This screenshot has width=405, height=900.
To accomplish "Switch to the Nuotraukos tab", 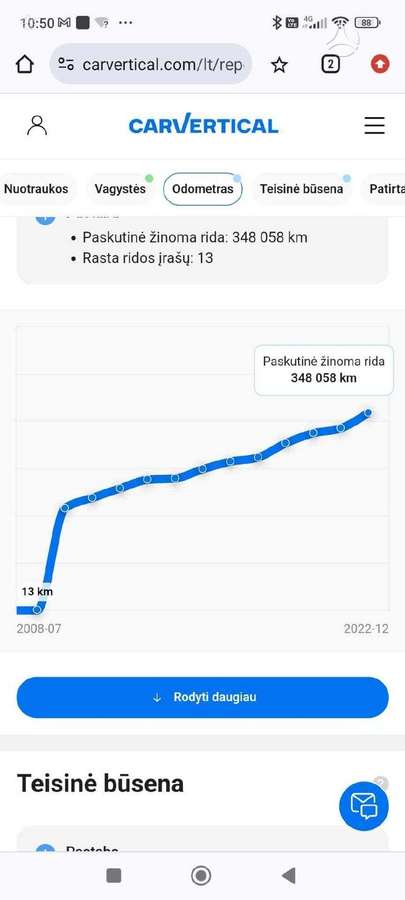I will [38, 189].
